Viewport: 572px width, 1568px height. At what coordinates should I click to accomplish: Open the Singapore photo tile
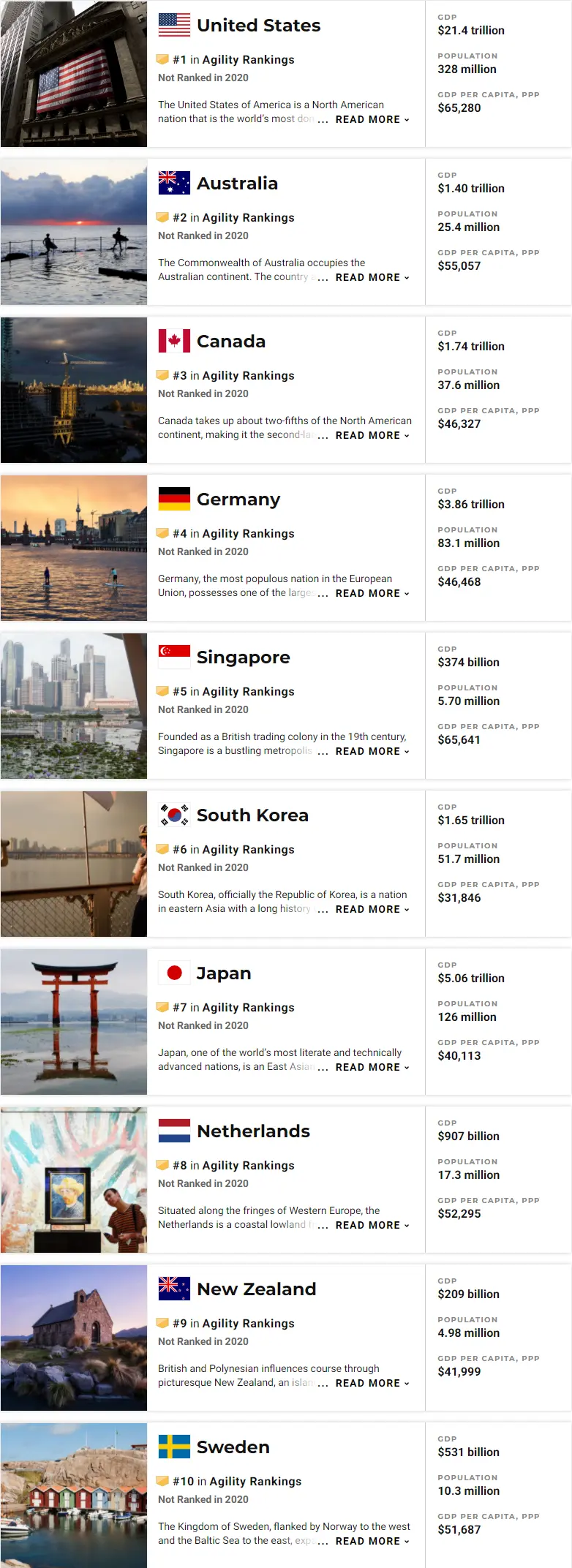pyautogui.click(x=74, y=706)
